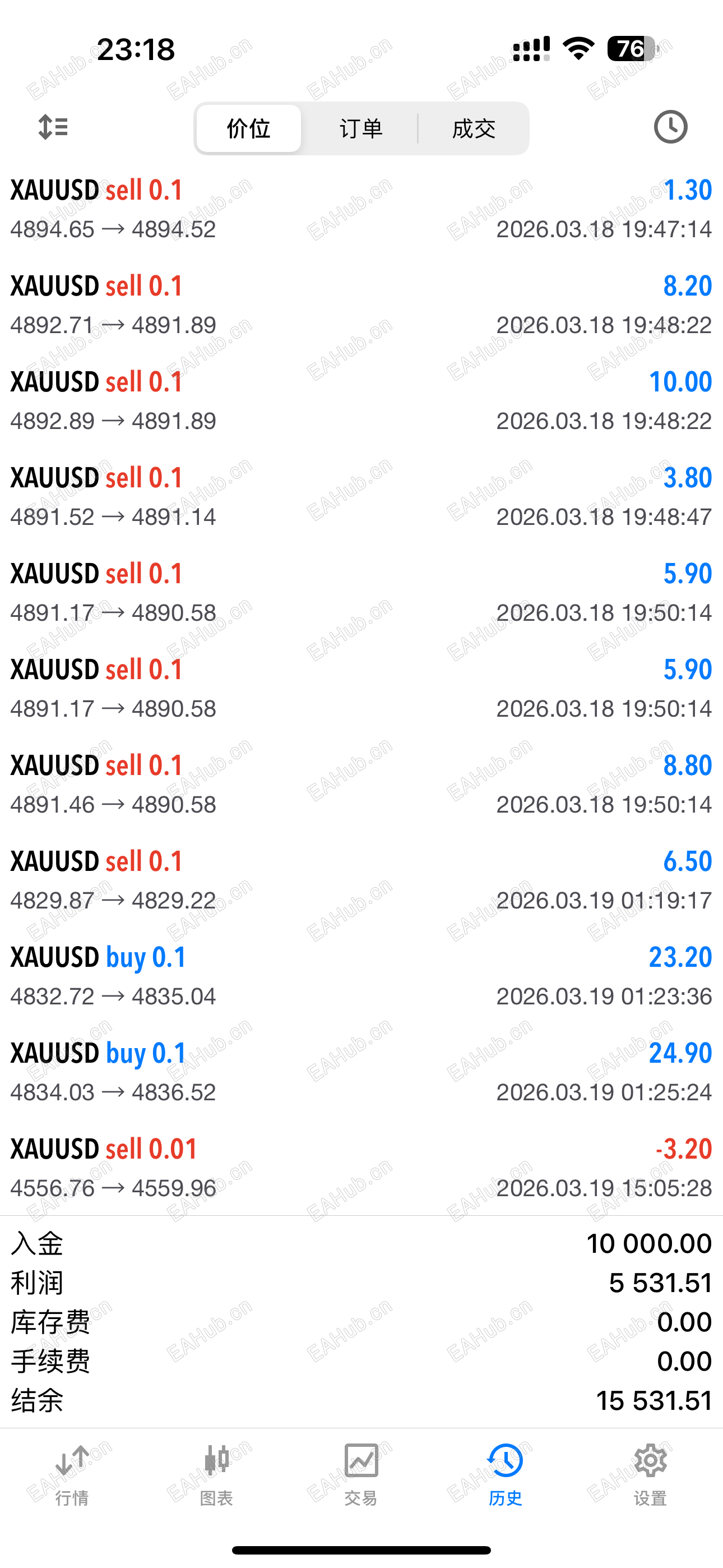Expand the XAUUSD sell trade with profit 10.00
This screenshot has width=723, height=1568.
(x=361, y=400)
